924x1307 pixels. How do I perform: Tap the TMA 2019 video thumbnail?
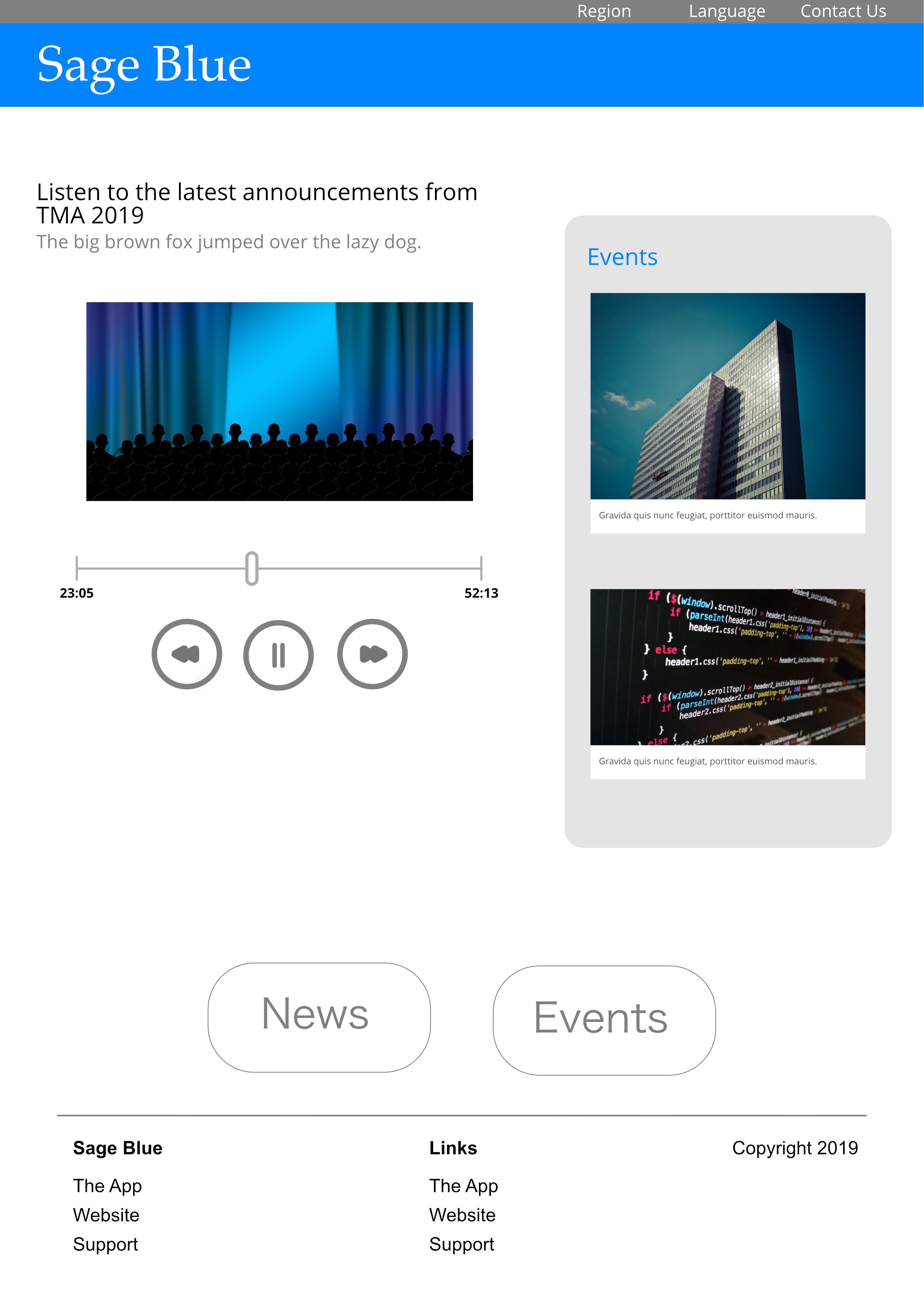point(279,401)
